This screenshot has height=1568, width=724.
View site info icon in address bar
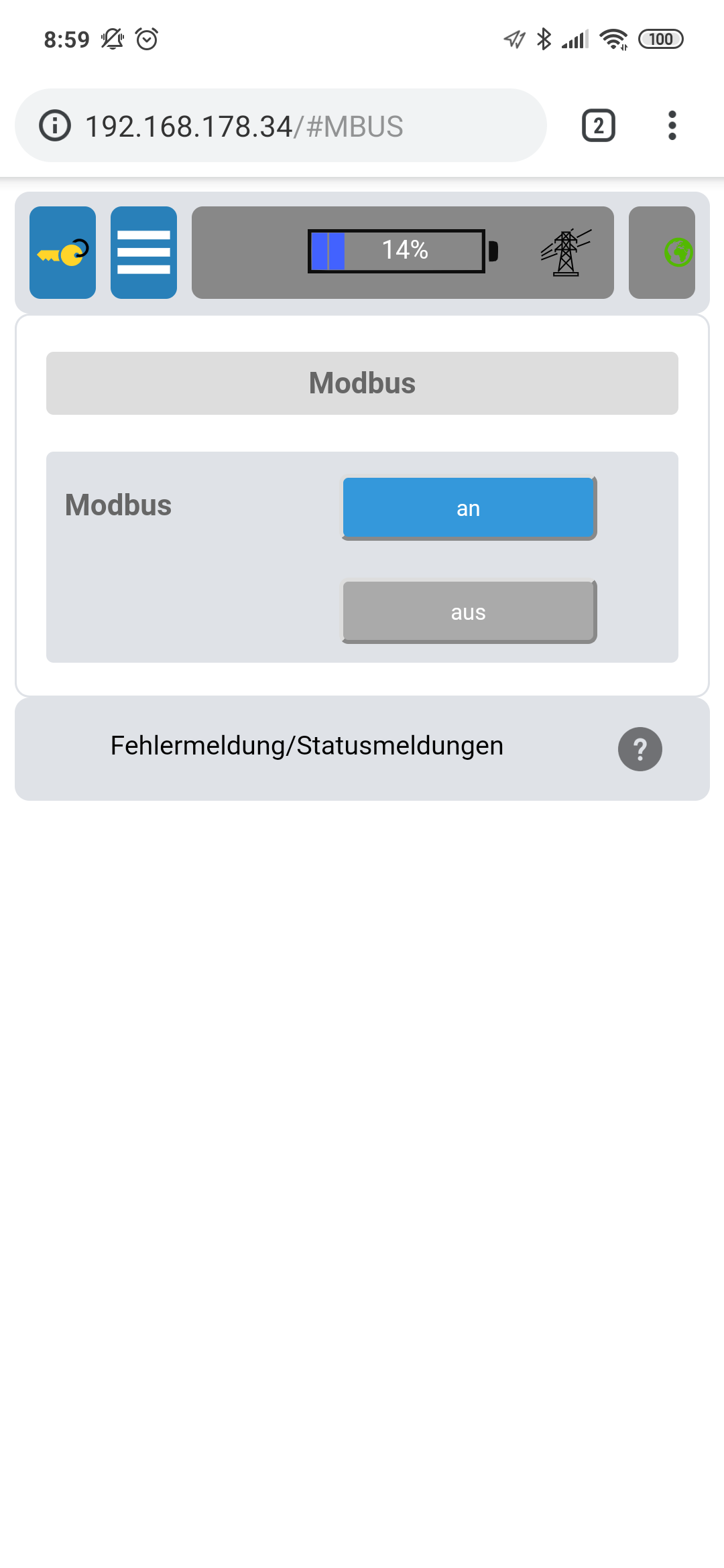55,126
